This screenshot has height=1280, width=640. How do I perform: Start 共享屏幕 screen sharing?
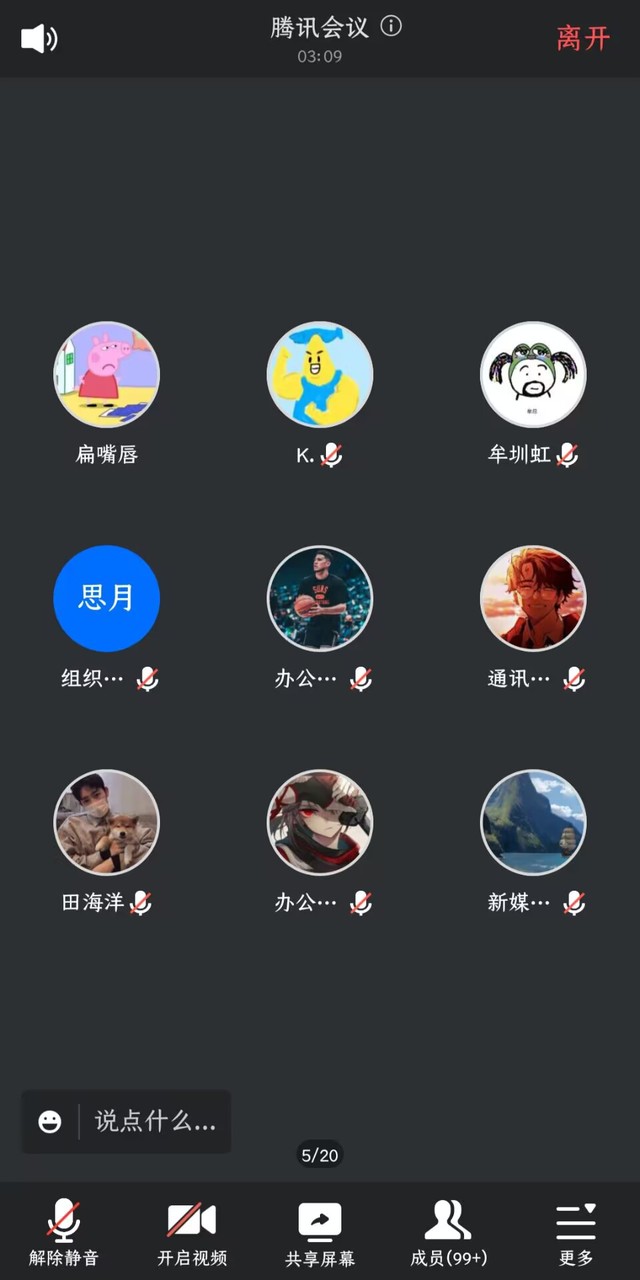coord(320,1231)
